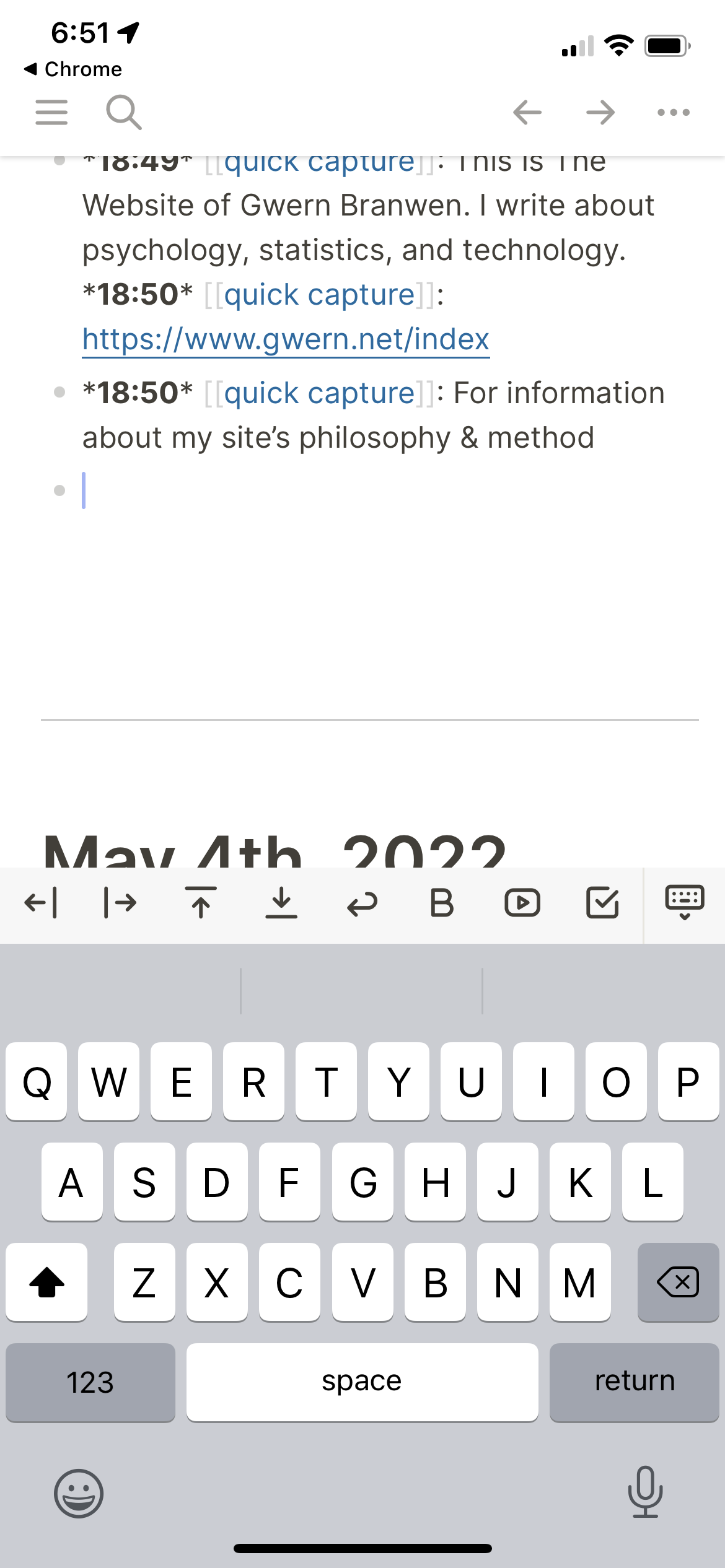
Task: Open the hamburger navigation menu
Action: click(x=51, y=112)
